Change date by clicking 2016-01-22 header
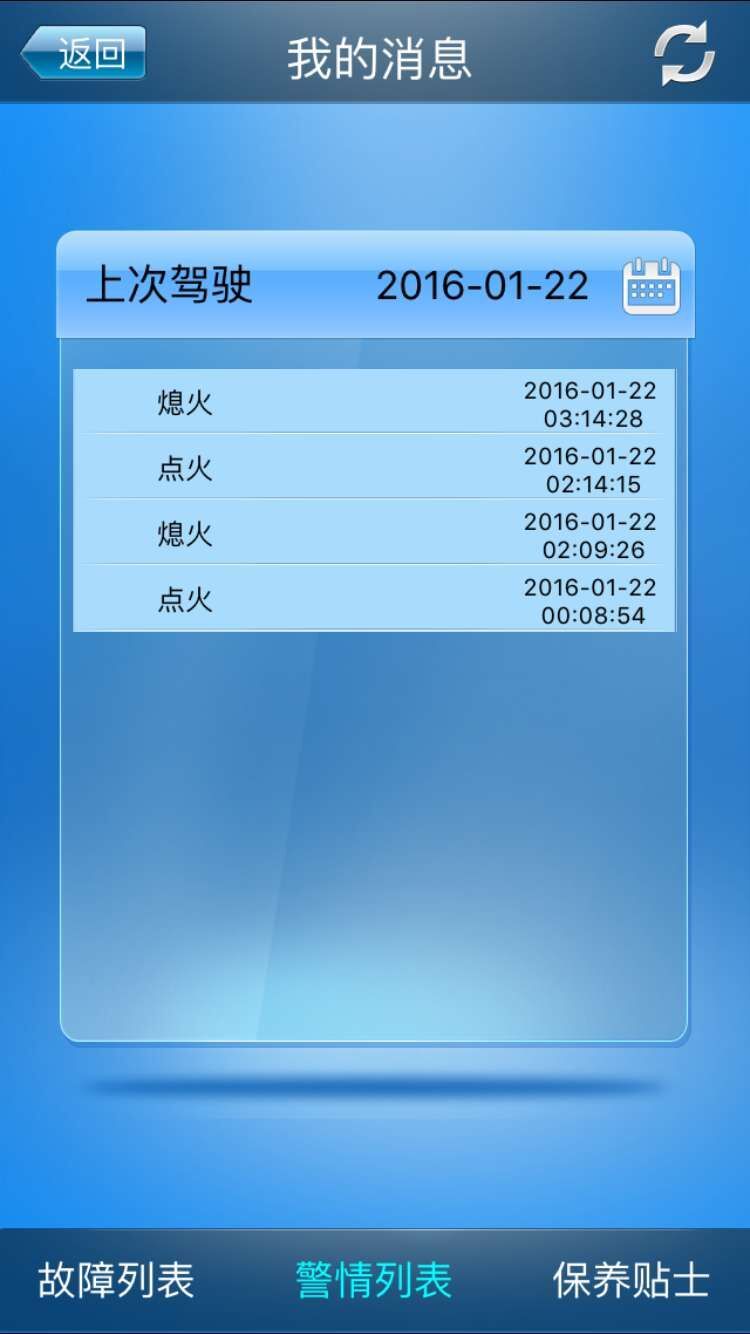750x1334 pixels. coord(484,287)
